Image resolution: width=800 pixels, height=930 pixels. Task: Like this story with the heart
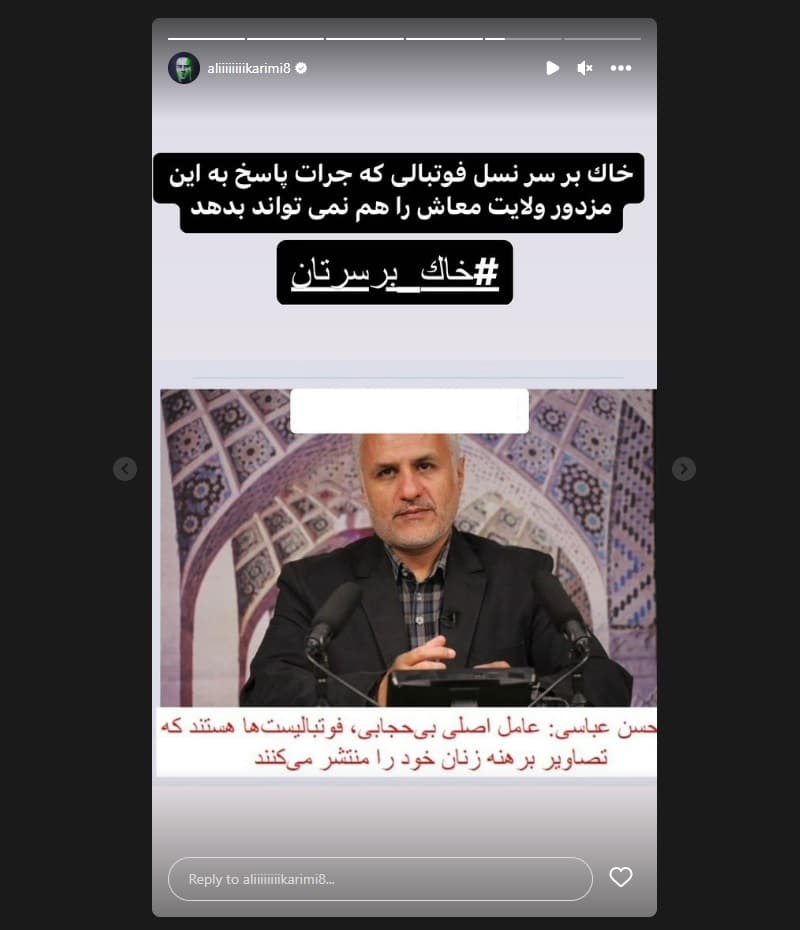tap(621, 877)
